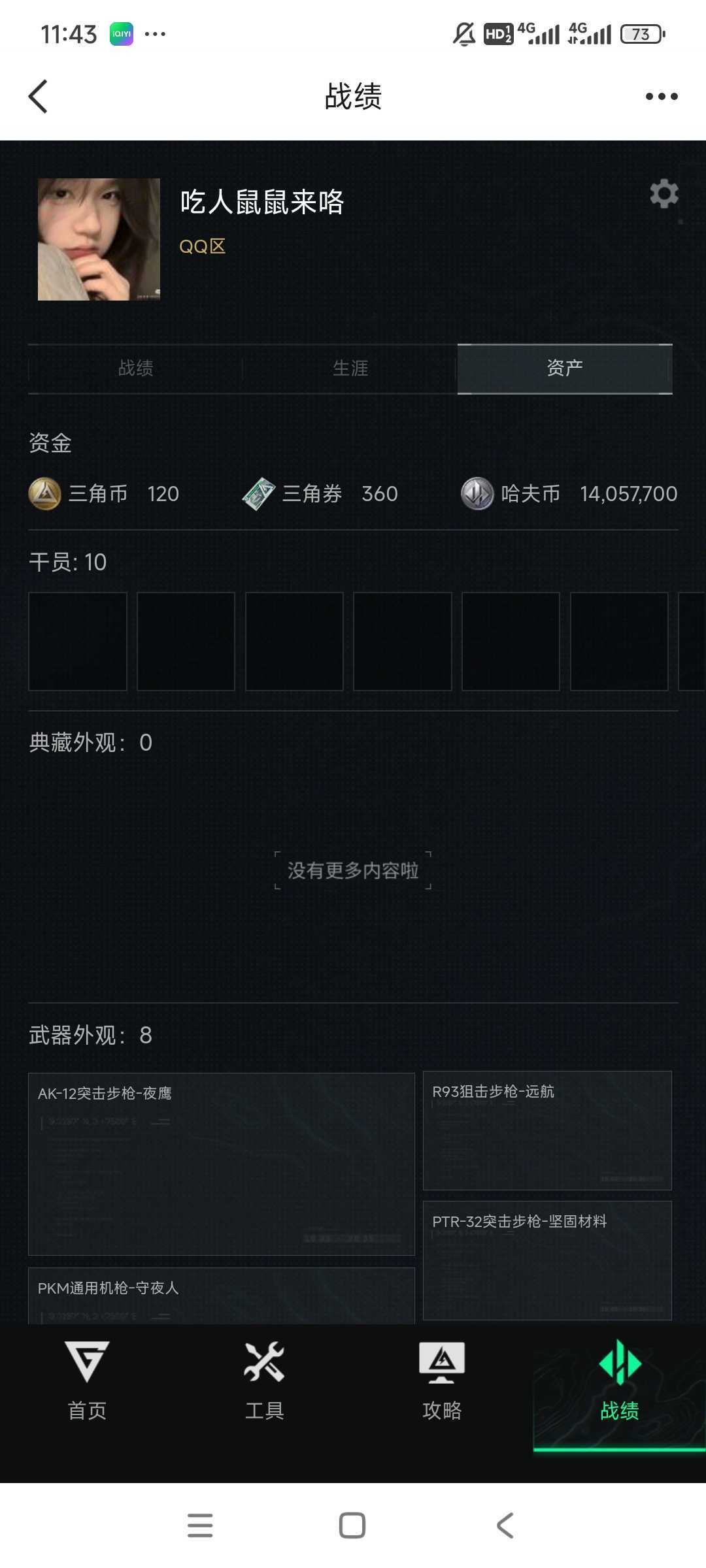The image size is (706, 1568).
Task: Go back using the top-left arrow
Action: pyautogui.click(x=39, y=97)
